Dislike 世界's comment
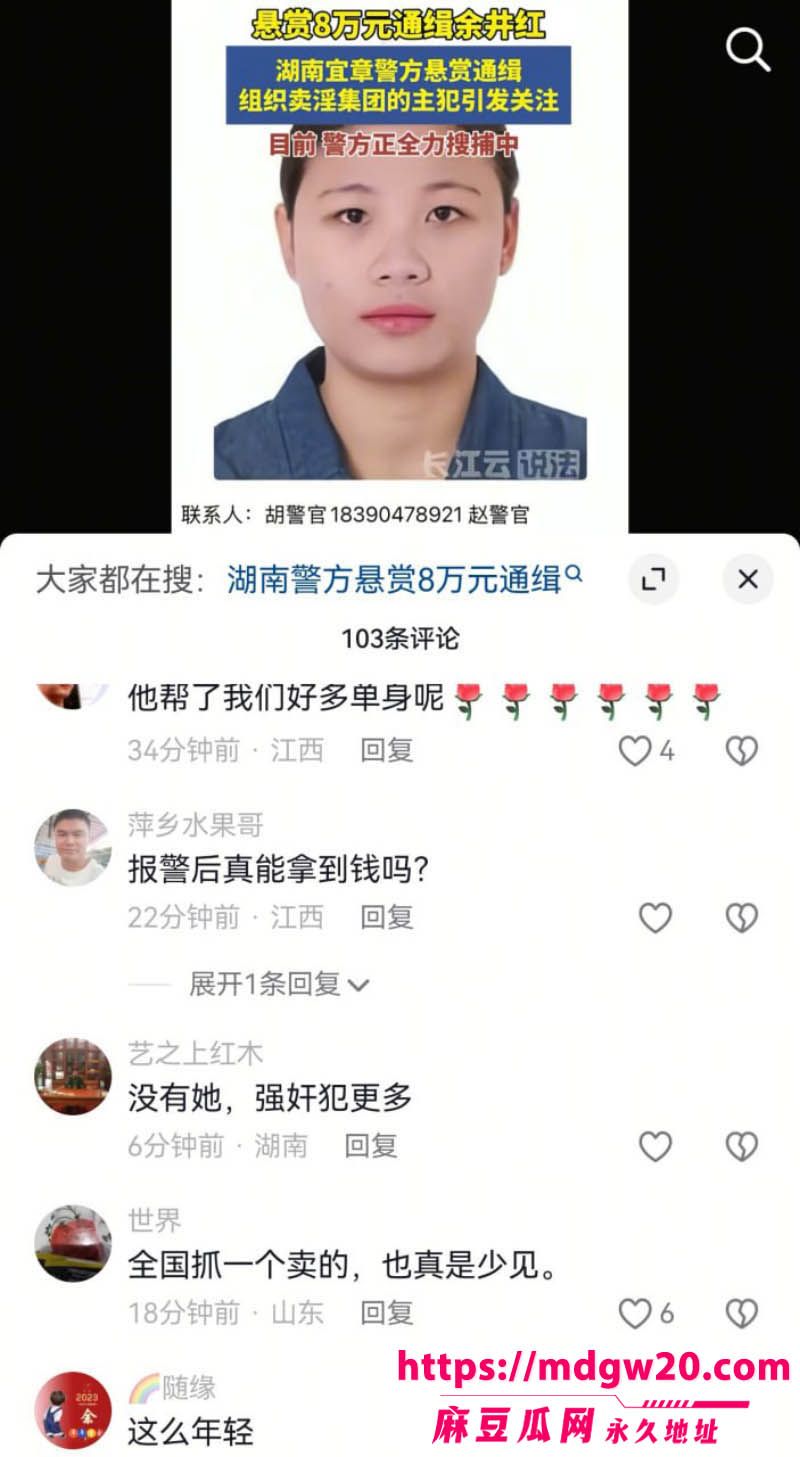This screenshot has width=800, height=1457. (741, 1313)
